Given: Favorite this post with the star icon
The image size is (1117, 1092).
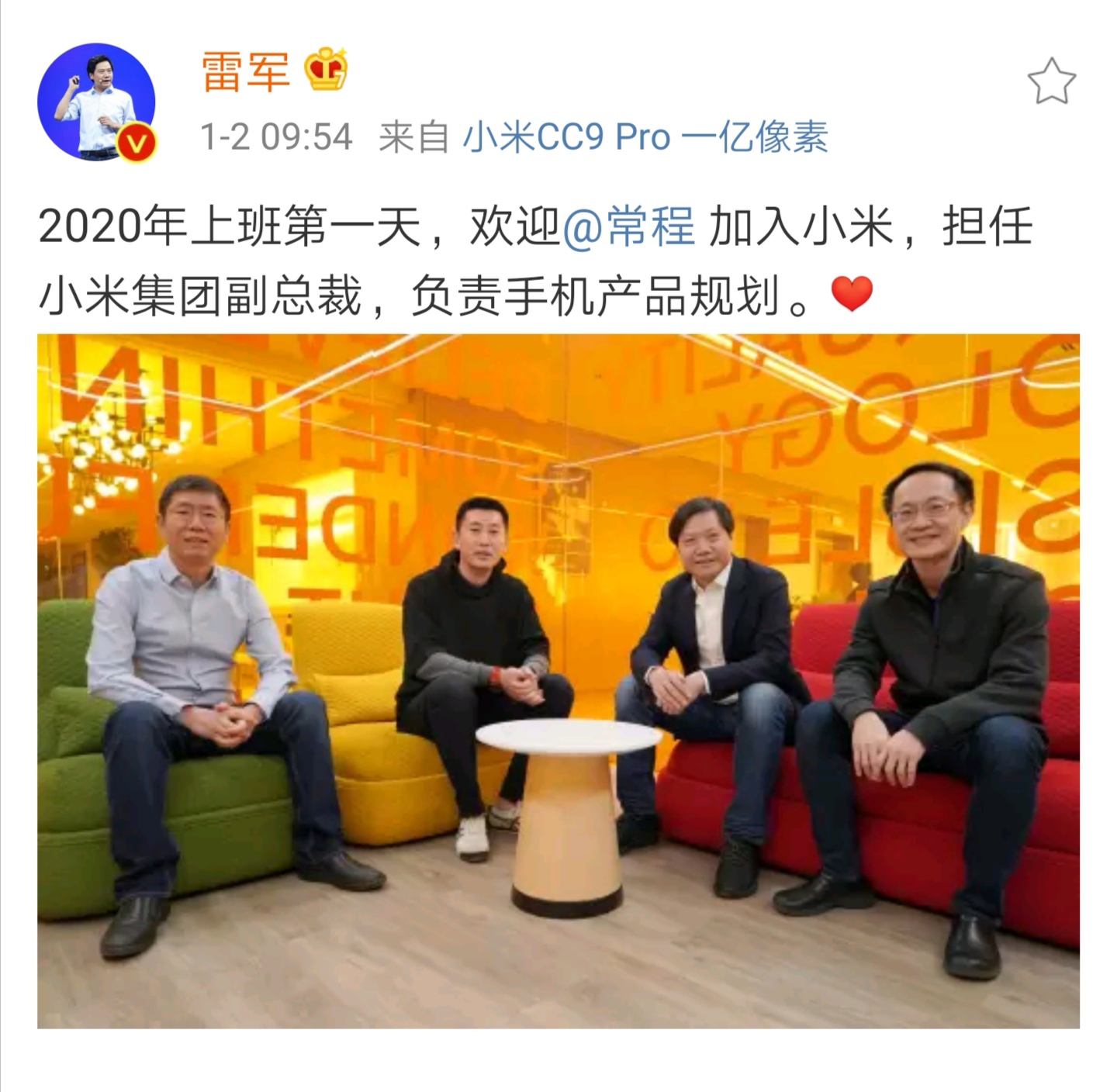Looking at the screenshot, I should tap(1051, 82).
